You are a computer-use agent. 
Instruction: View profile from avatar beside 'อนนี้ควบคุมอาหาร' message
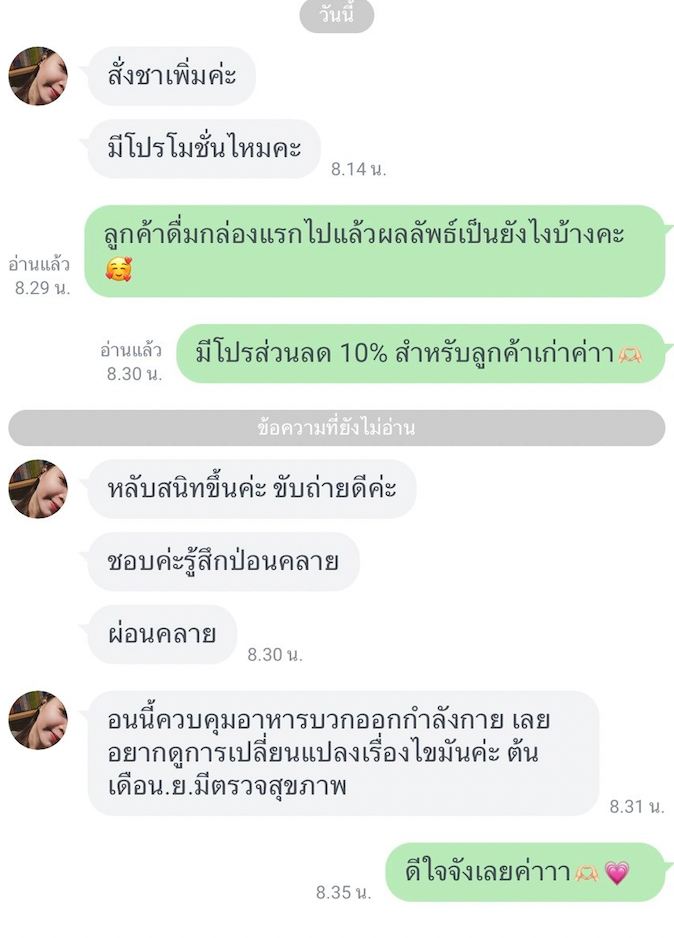click(x=38, y=720)
